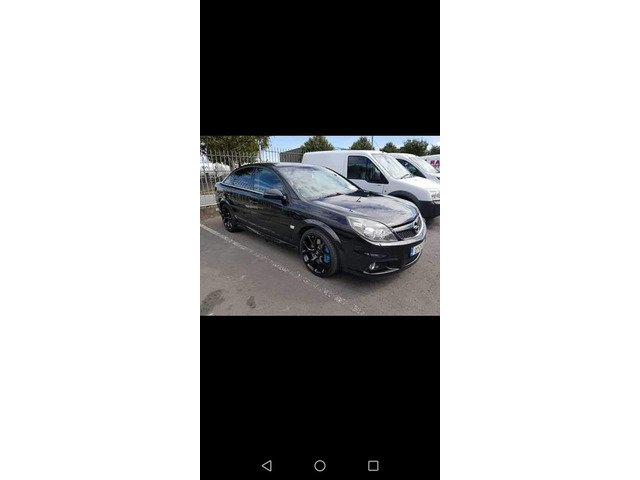
Task: Tap the system back button
Action: [266, 465]
